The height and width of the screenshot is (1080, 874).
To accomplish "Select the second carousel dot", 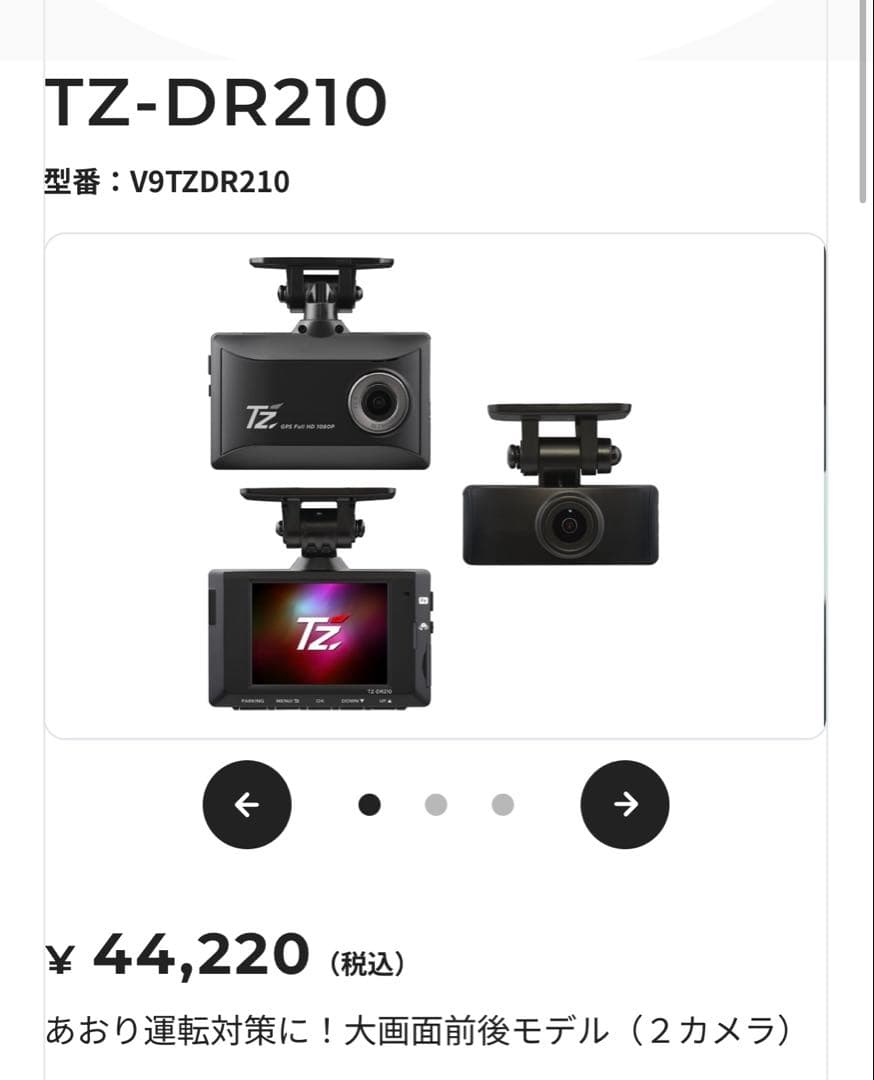I will click(x=436, y=805).
